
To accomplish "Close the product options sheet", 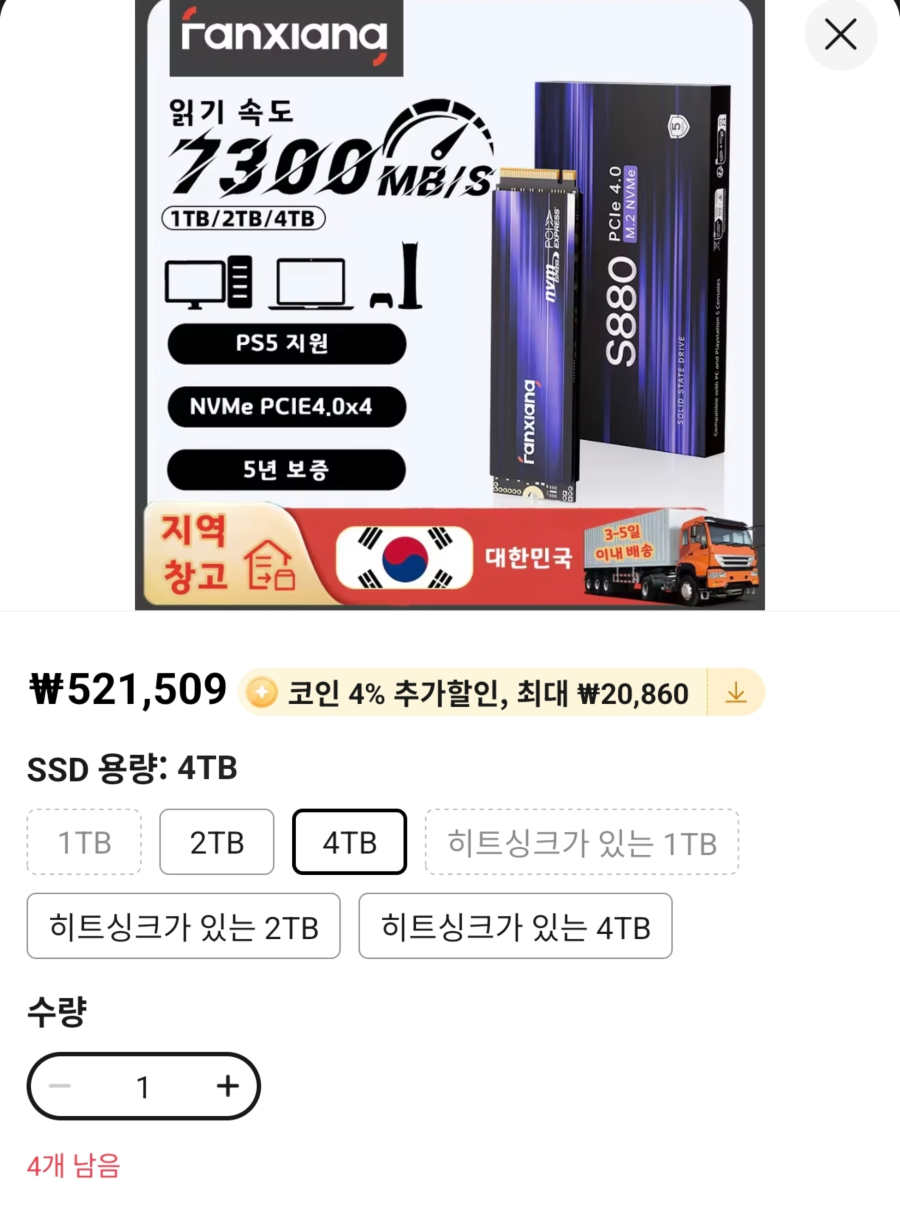I will [840, 35].
